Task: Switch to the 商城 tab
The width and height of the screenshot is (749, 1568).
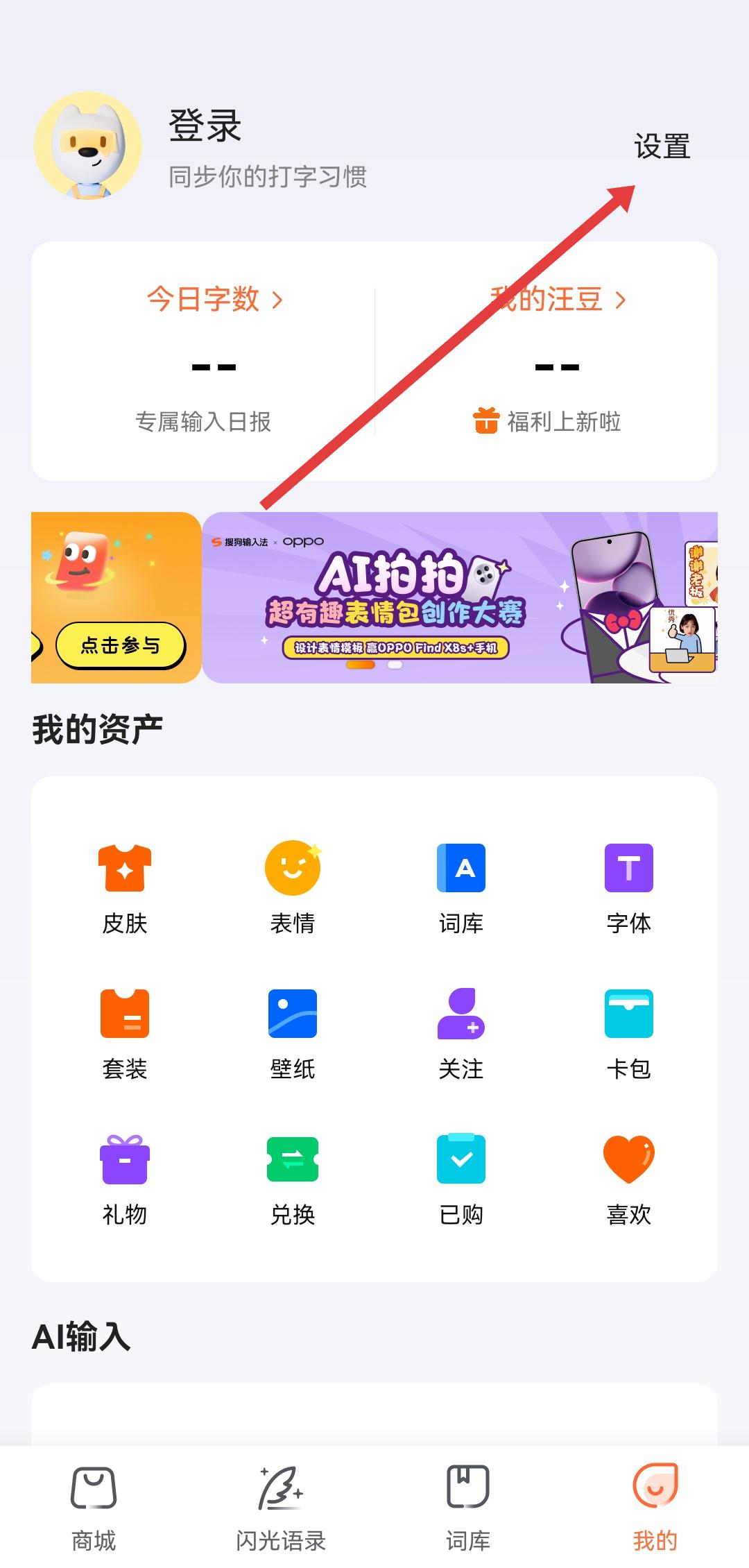Action: tap(94, 1506)
